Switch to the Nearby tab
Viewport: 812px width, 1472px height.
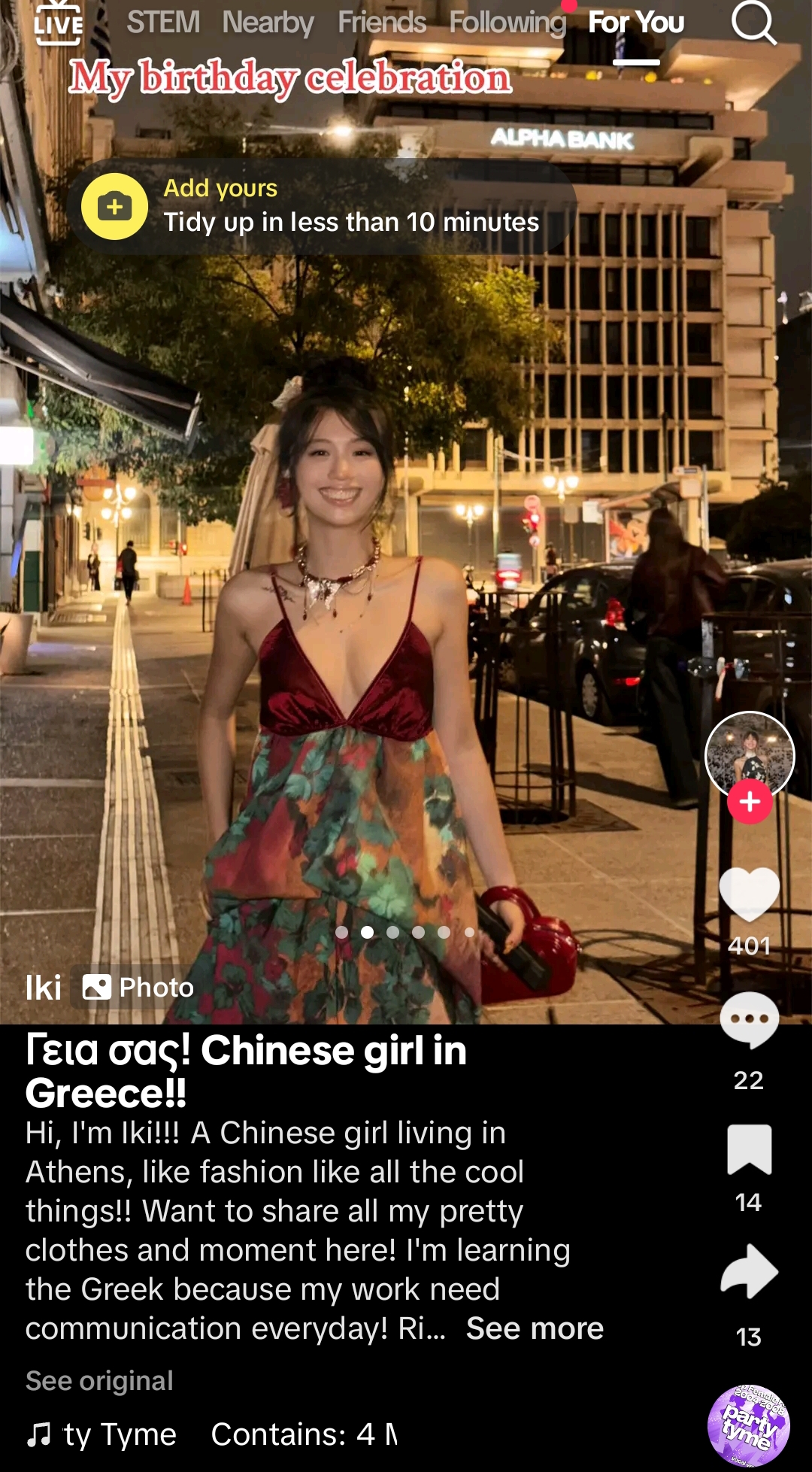tap(268, 23)
